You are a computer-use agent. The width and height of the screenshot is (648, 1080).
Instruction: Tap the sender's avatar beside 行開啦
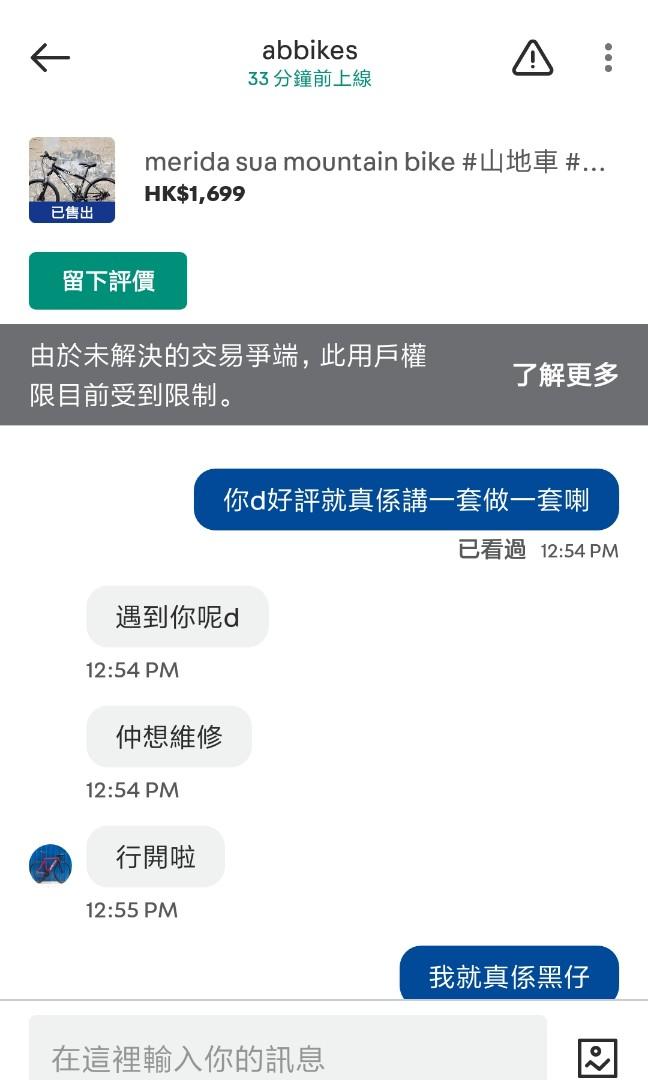[x=50, y=865]
